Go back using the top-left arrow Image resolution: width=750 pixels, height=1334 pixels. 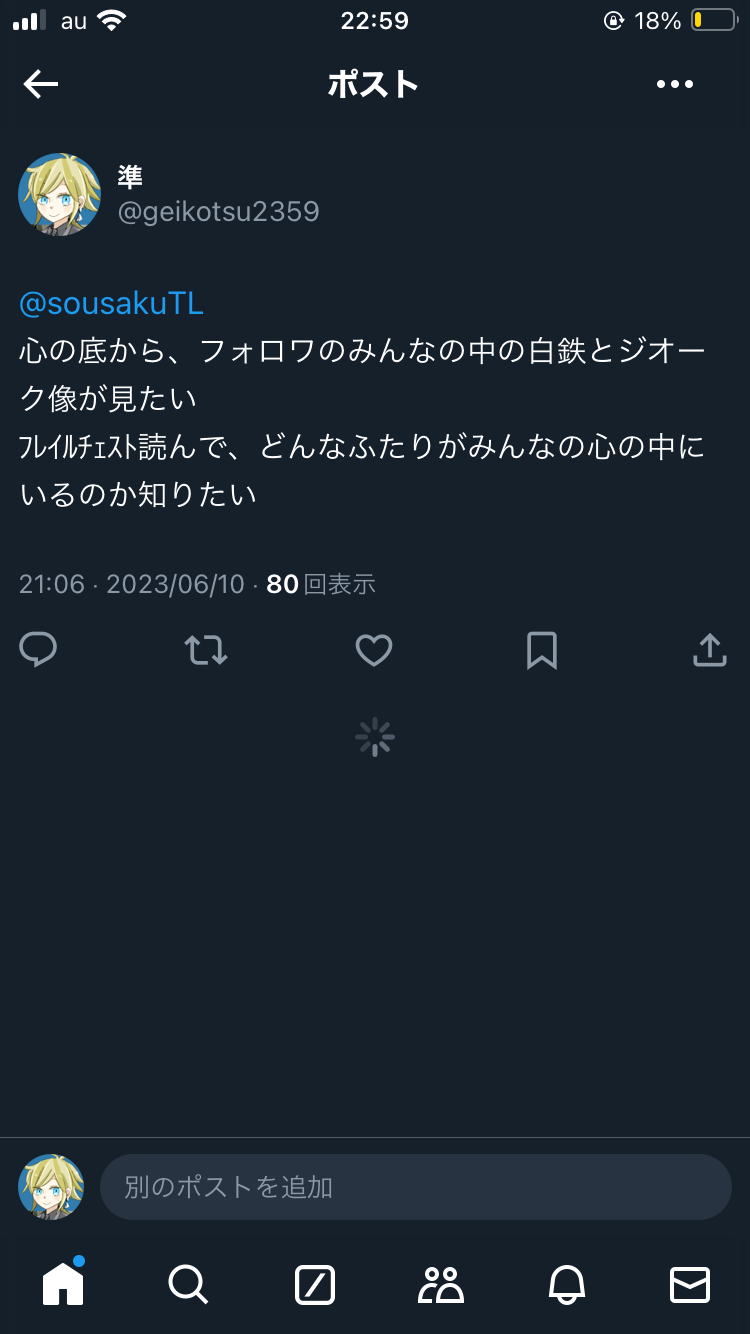41,85
